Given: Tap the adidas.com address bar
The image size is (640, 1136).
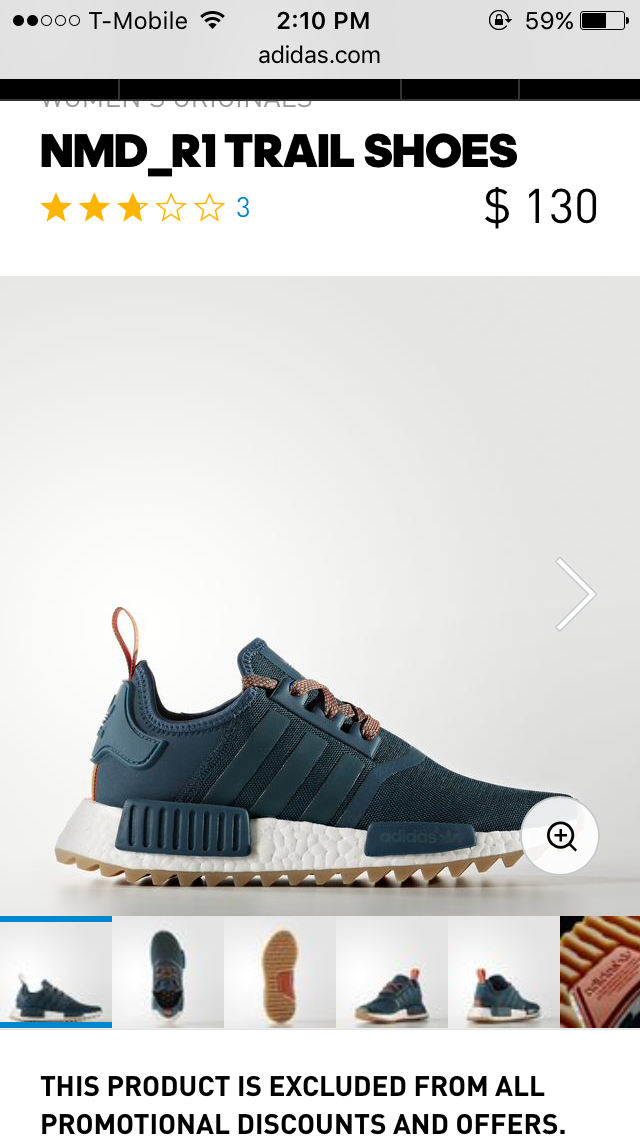Looking at the screenshot, I should [320, 55].
